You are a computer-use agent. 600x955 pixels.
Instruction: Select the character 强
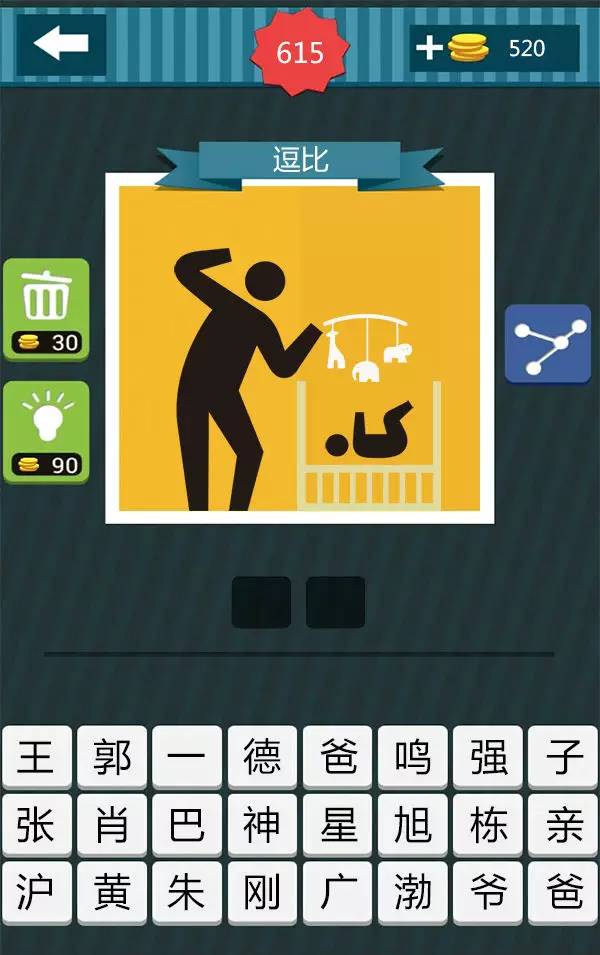pyautogui.click(x=487, y=757)
